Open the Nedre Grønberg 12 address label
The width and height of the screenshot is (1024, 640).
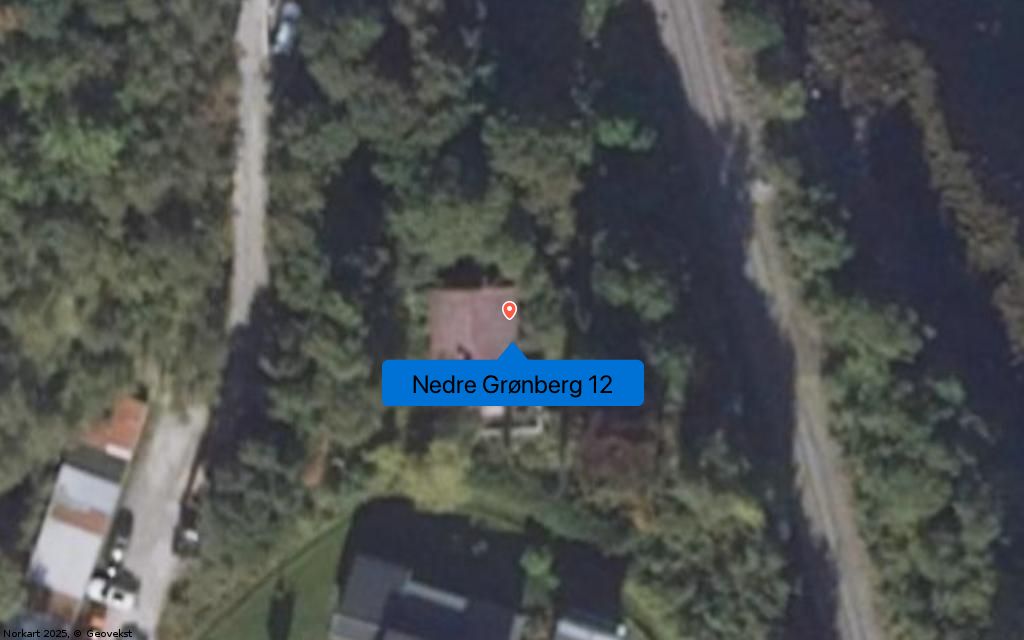(x=512, y=384)
